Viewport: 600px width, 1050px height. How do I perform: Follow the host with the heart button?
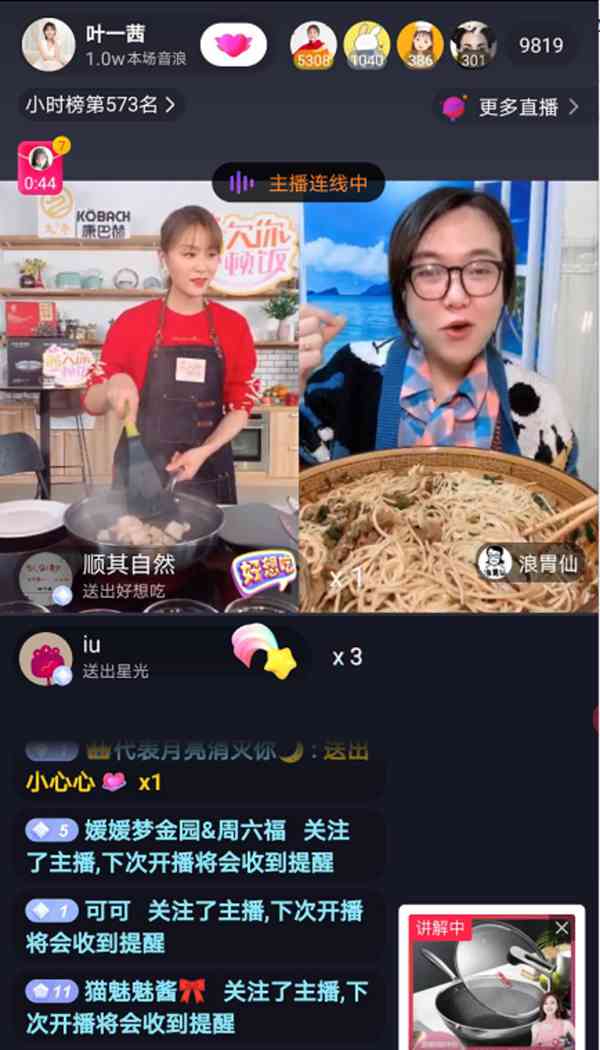click(x=233, y=45)
